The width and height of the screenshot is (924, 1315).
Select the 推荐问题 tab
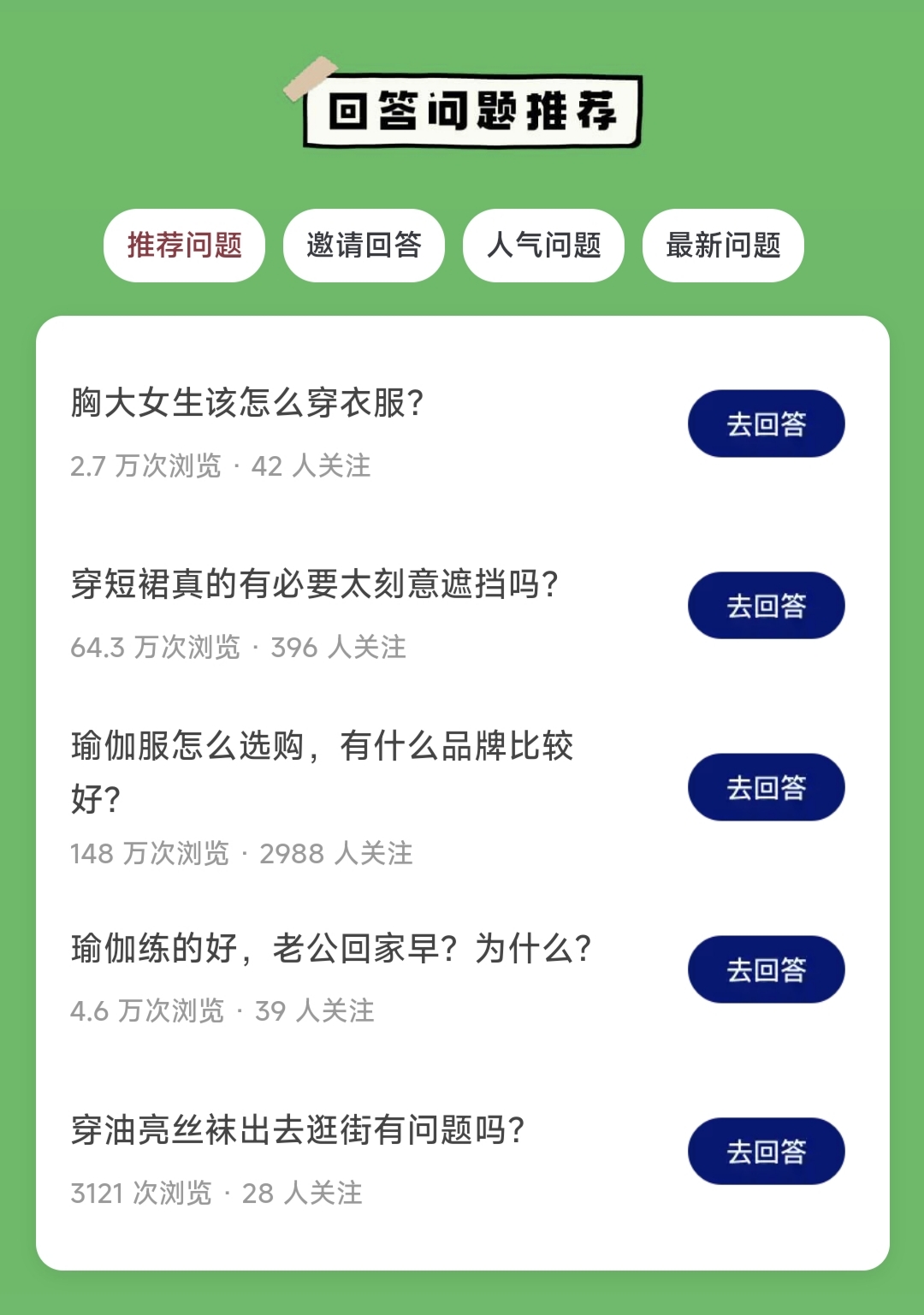pyautogui.click(x=184, y=246)
